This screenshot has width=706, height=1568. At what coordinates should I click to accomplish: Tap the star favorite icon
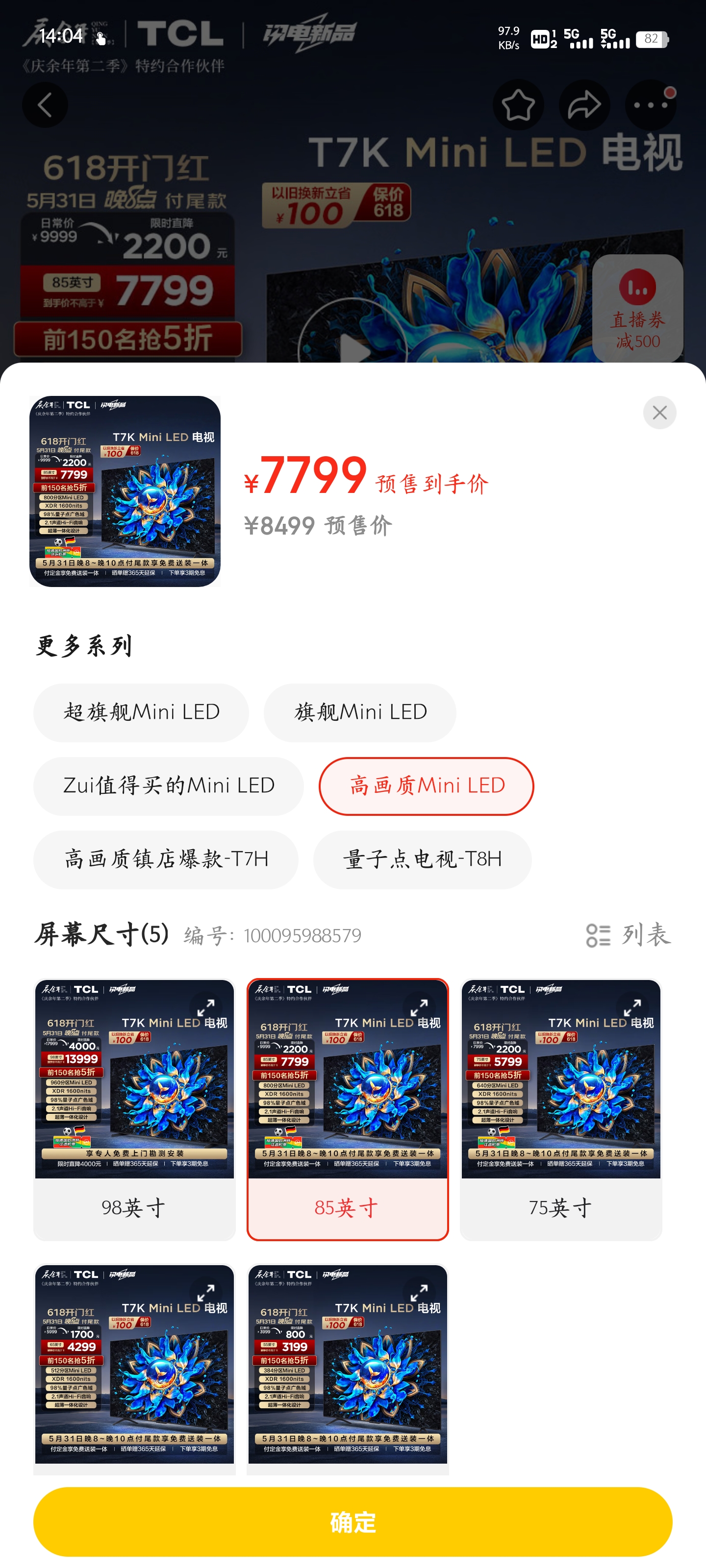518,104
